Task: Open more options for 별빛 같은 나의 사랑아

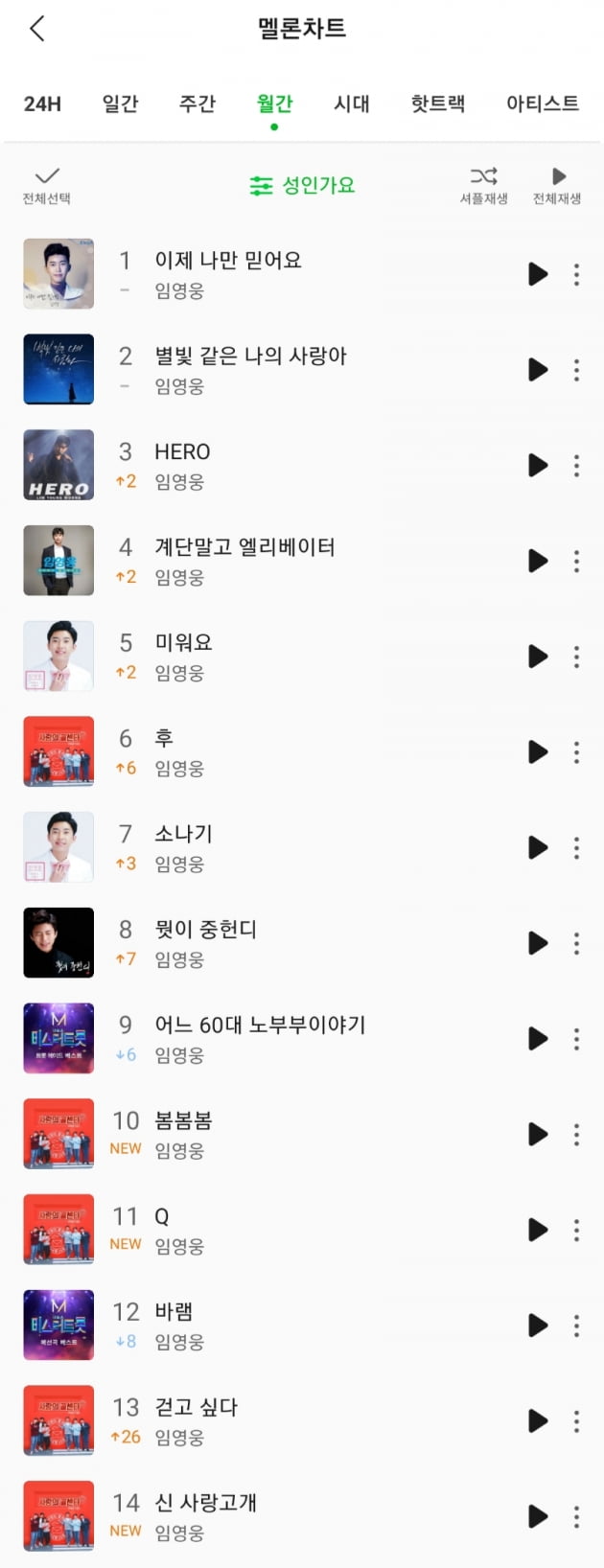Action: coord(576,370)
